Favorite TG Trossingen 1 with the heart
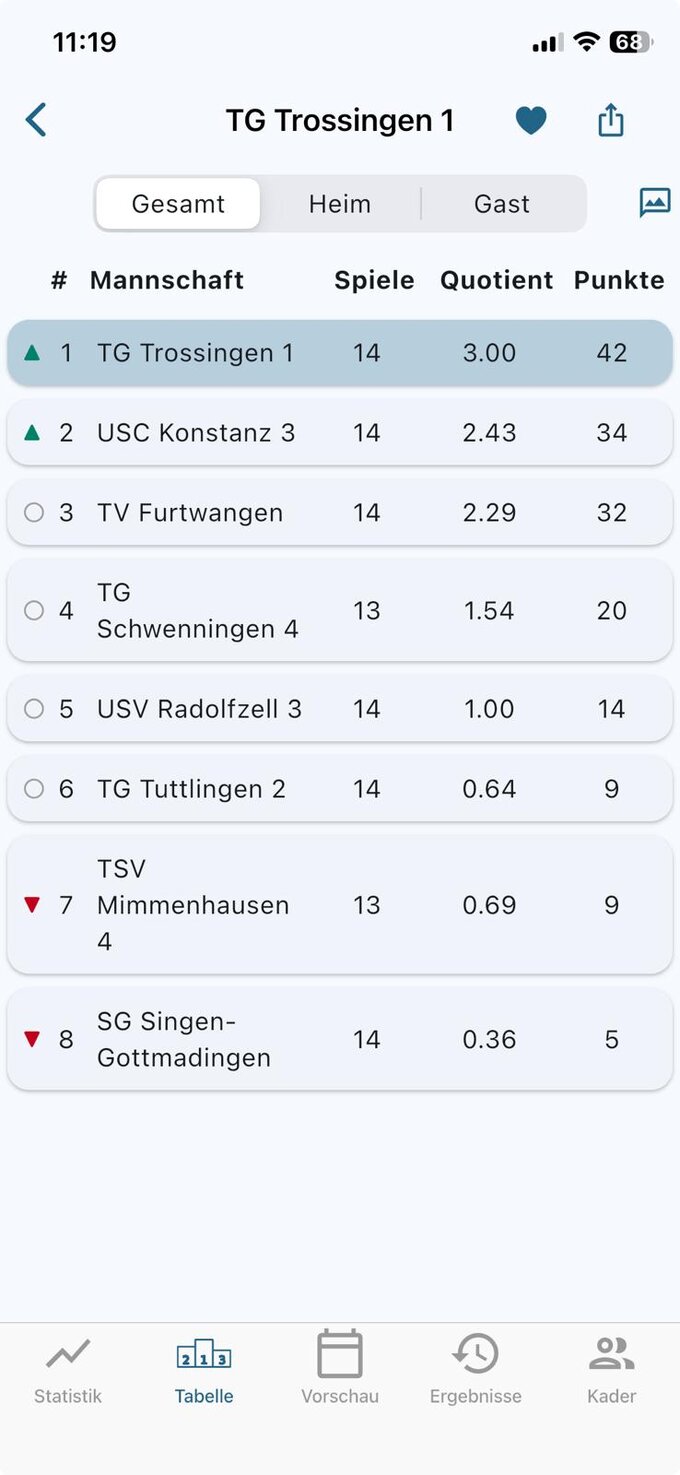Viewport: 680px width, 1475px height. [531, 121]
